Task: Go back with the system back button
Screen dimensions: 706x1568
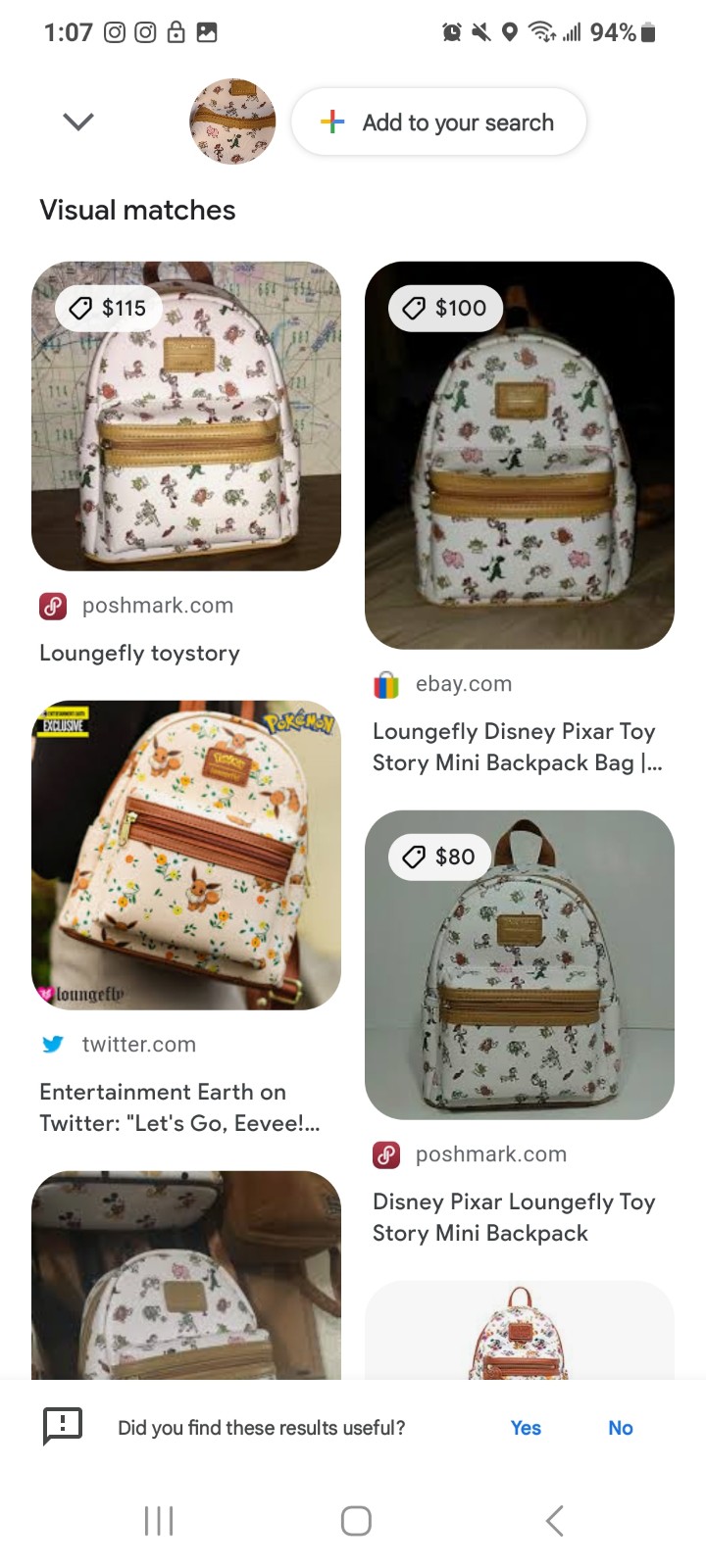Action: click(554, 1521)
